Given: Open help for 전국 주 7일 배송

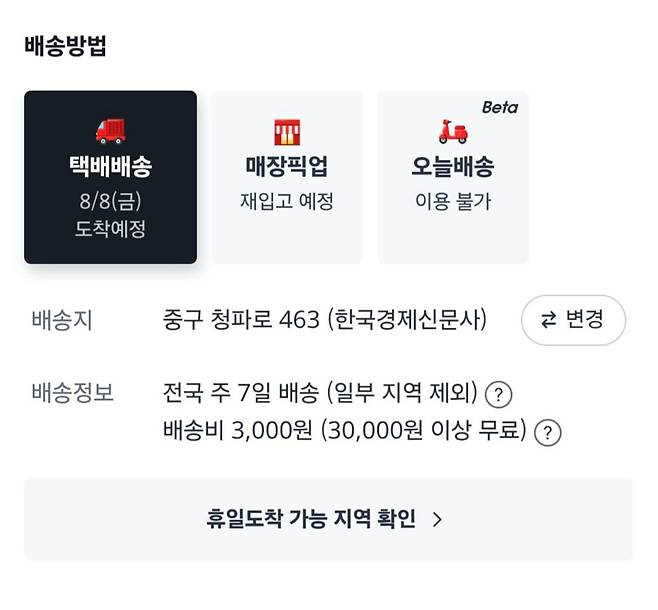Looking at the screenshot, I should coord(498,392).
